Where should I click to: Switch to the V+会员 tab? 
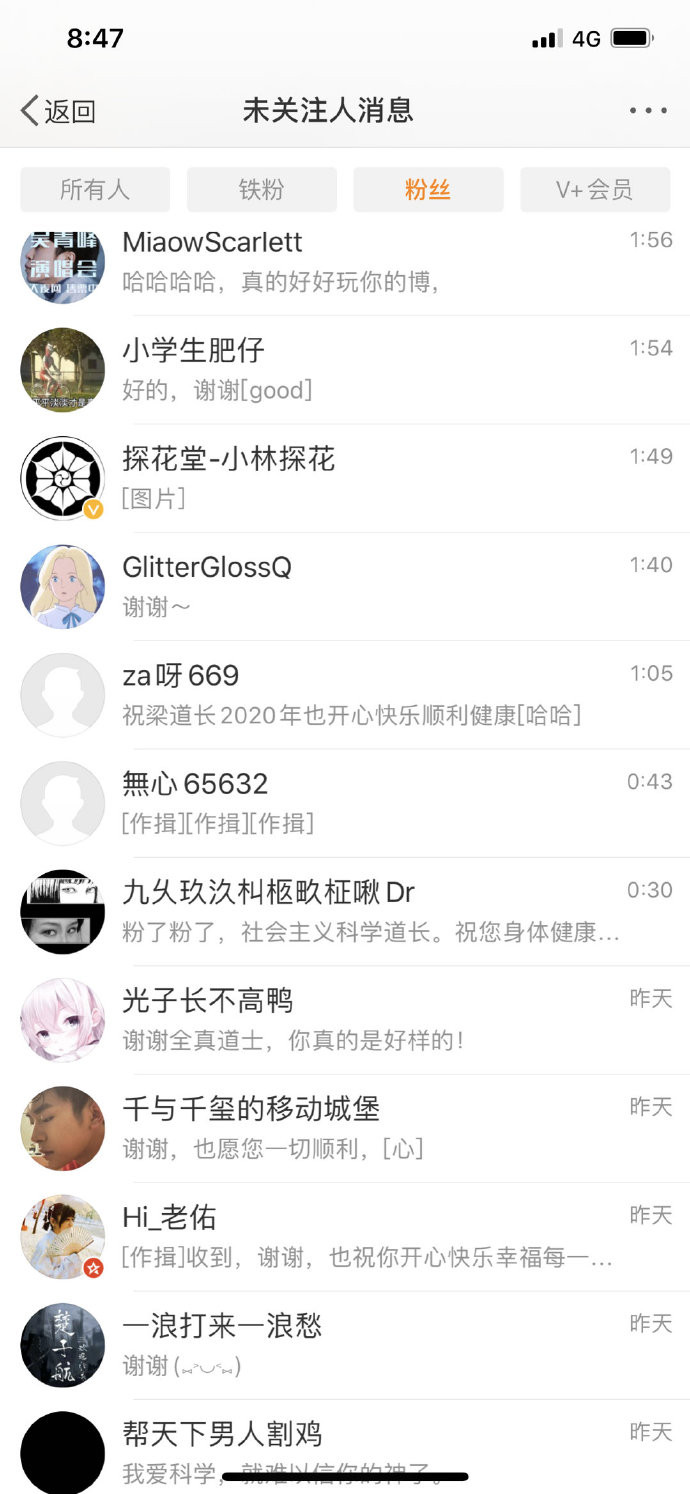tap(595, 190)
